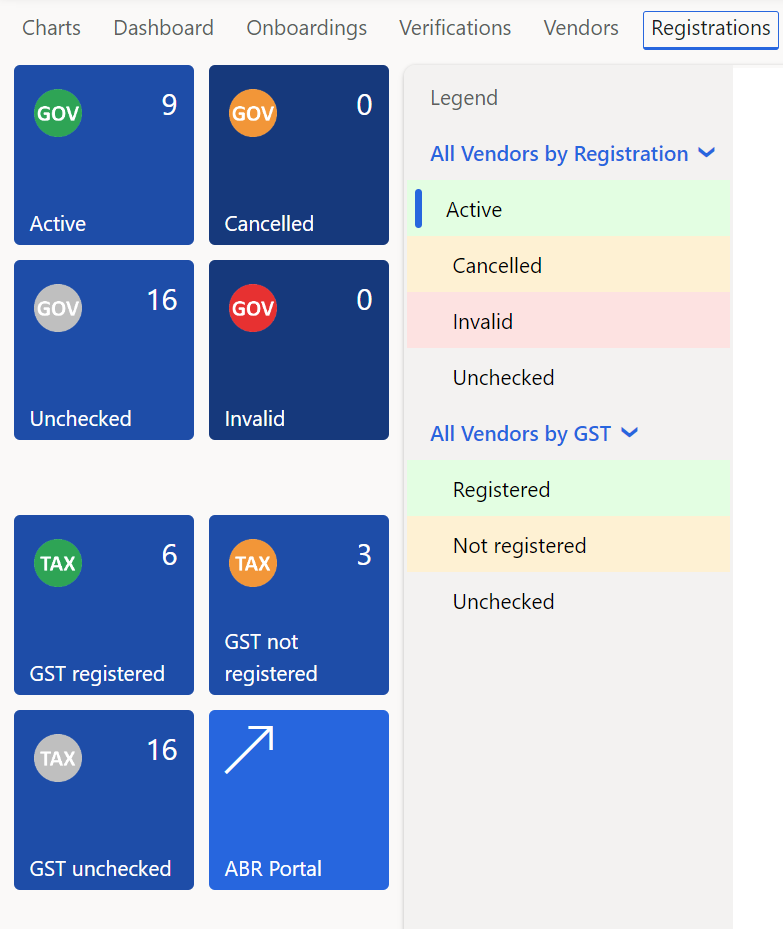Select Cancelled in the legend list

coord(569,265)
